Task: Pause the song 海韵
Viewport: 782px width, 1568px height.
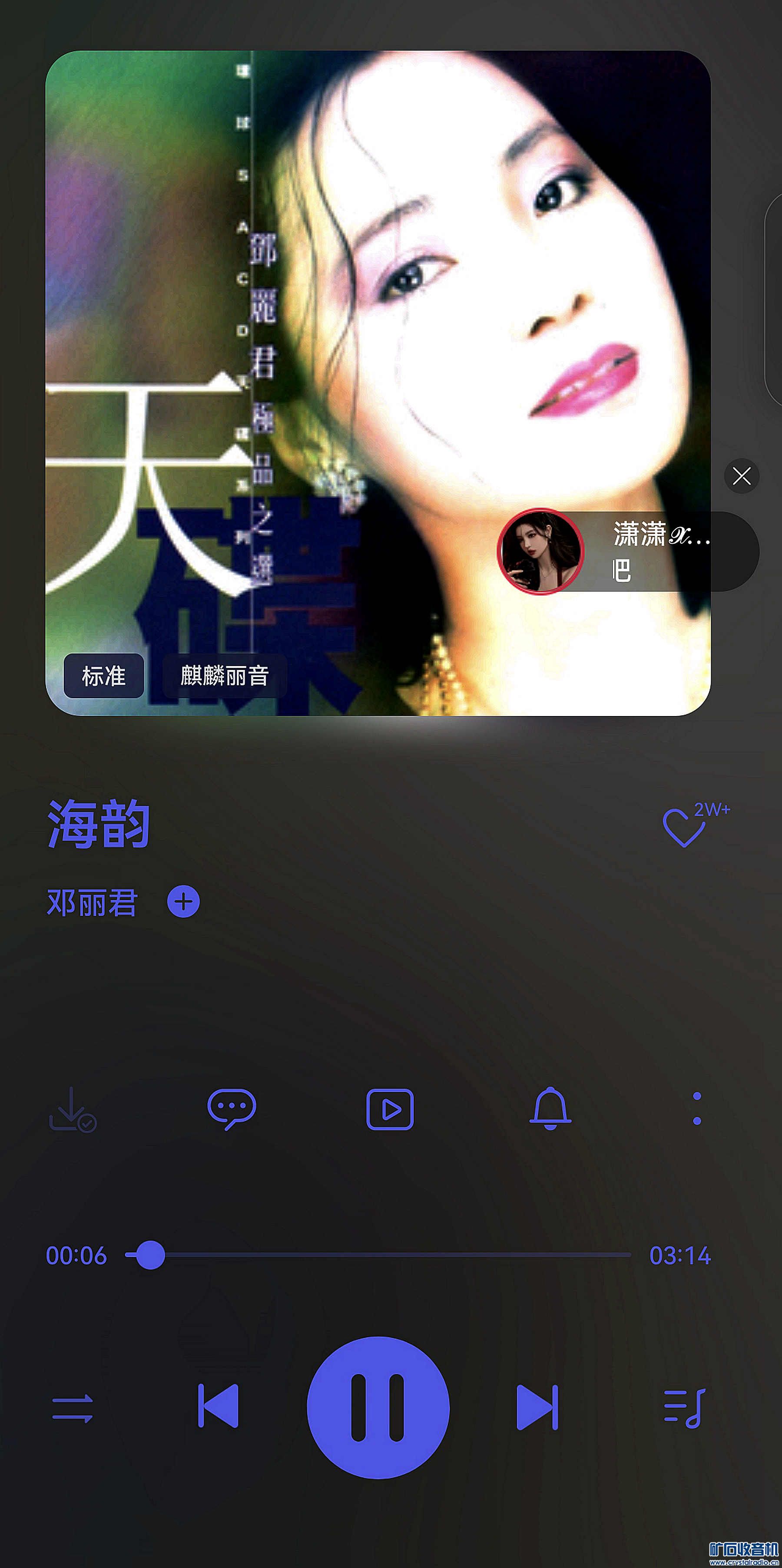Action: [x=378, y=1407]
